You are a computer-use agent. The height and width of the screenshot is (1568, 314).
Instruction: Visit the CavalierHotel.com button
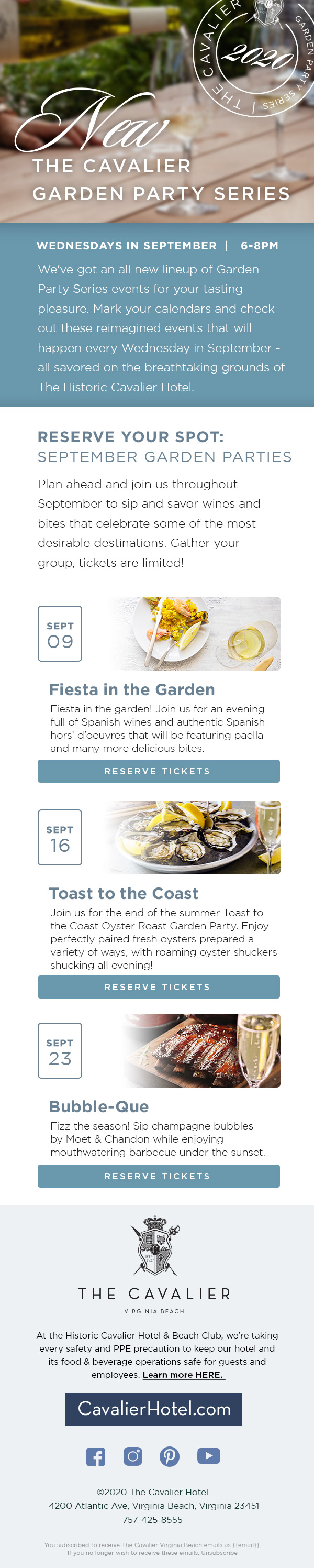coord(153,1409)
